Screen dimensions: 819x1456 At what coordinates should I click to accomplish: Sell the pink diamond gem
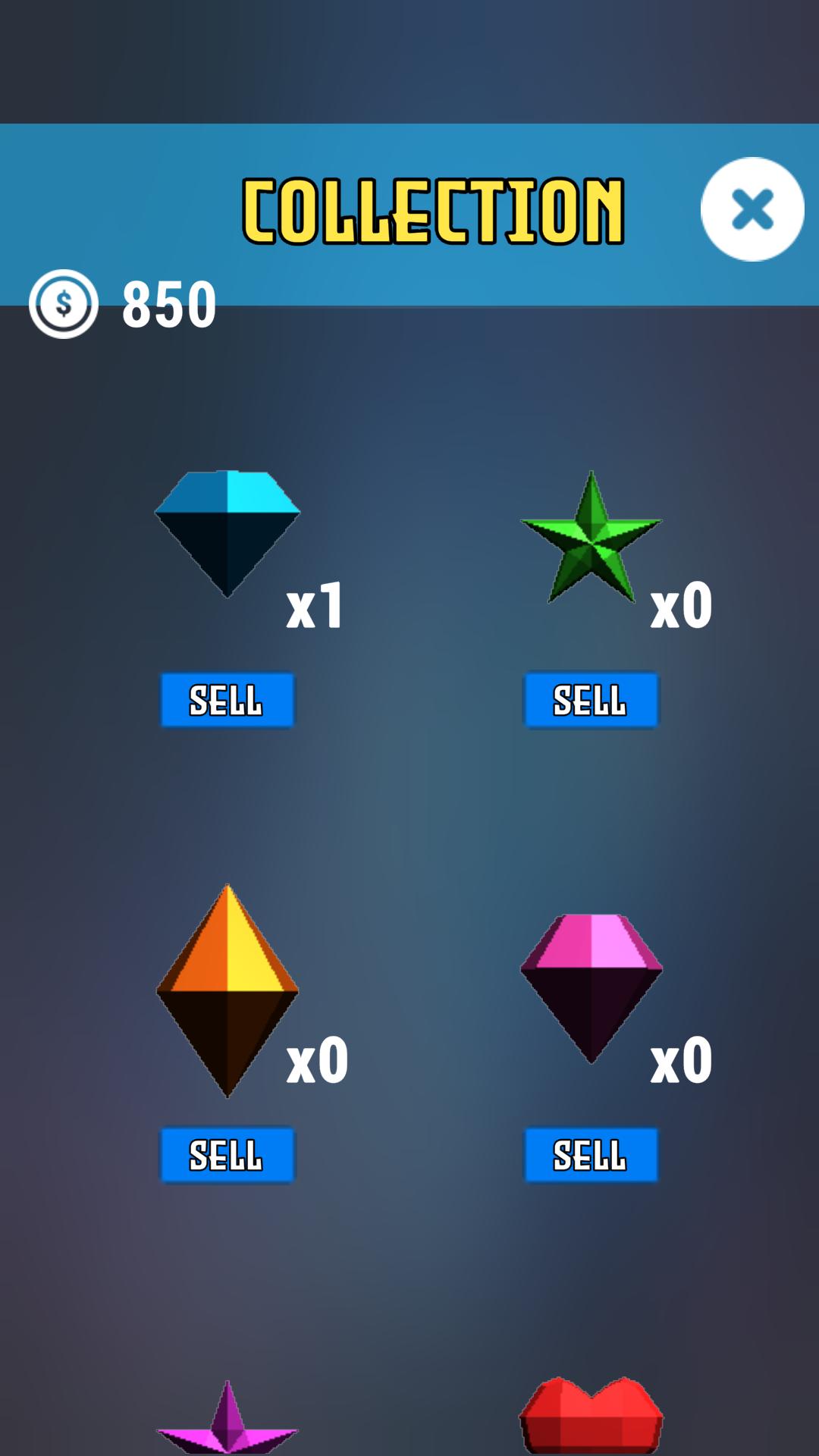(591, 1155)
